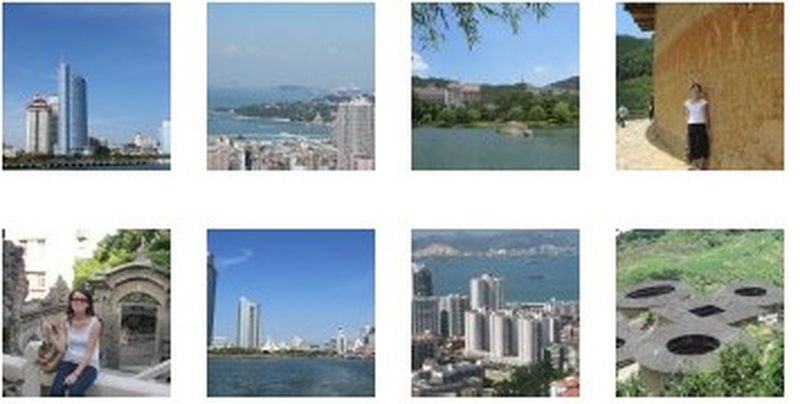Open the photo of round tulou rooftops

(x=700, y=313)
